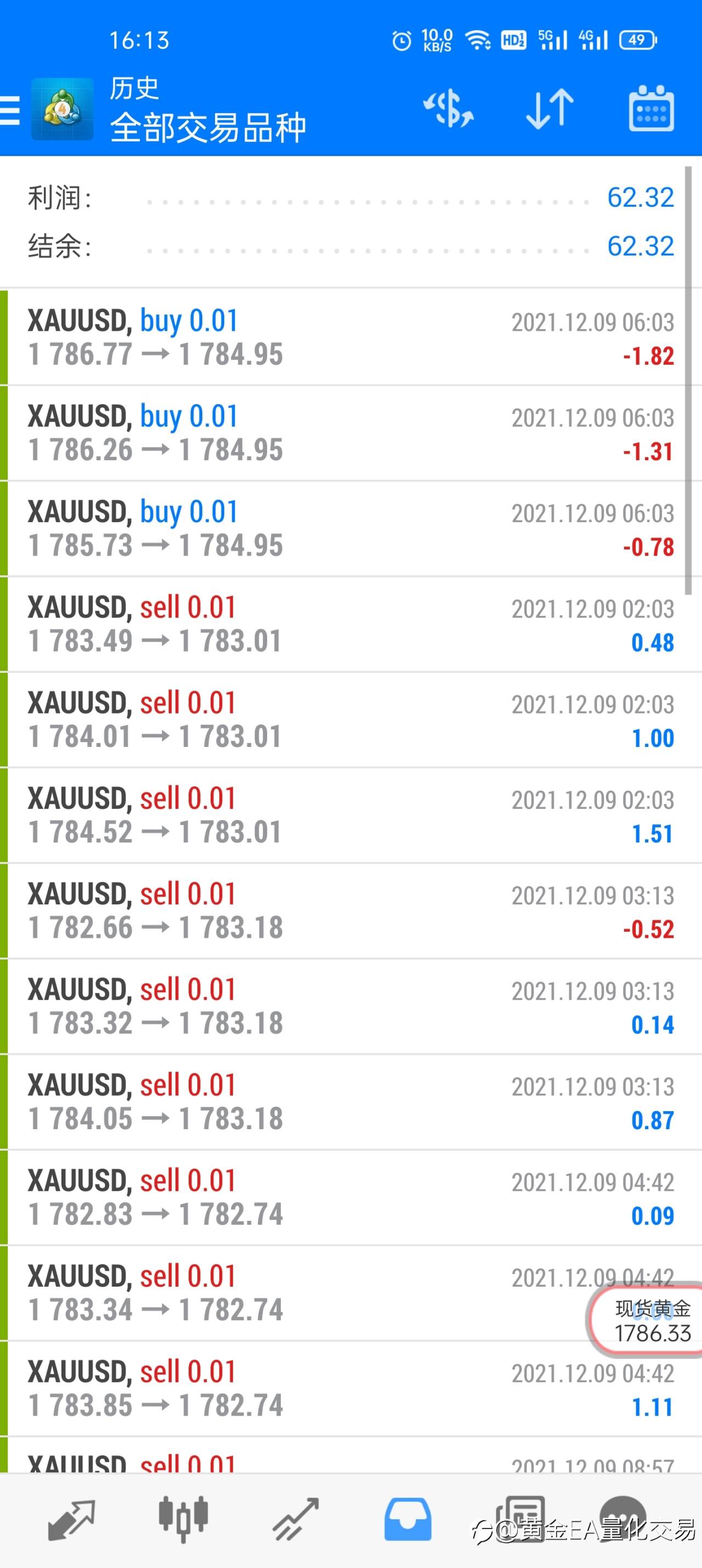This screenshot has width=702, height=1568.
Task: Open the sell trade with 0.09 profit
Action: (x=350, y=1198)
